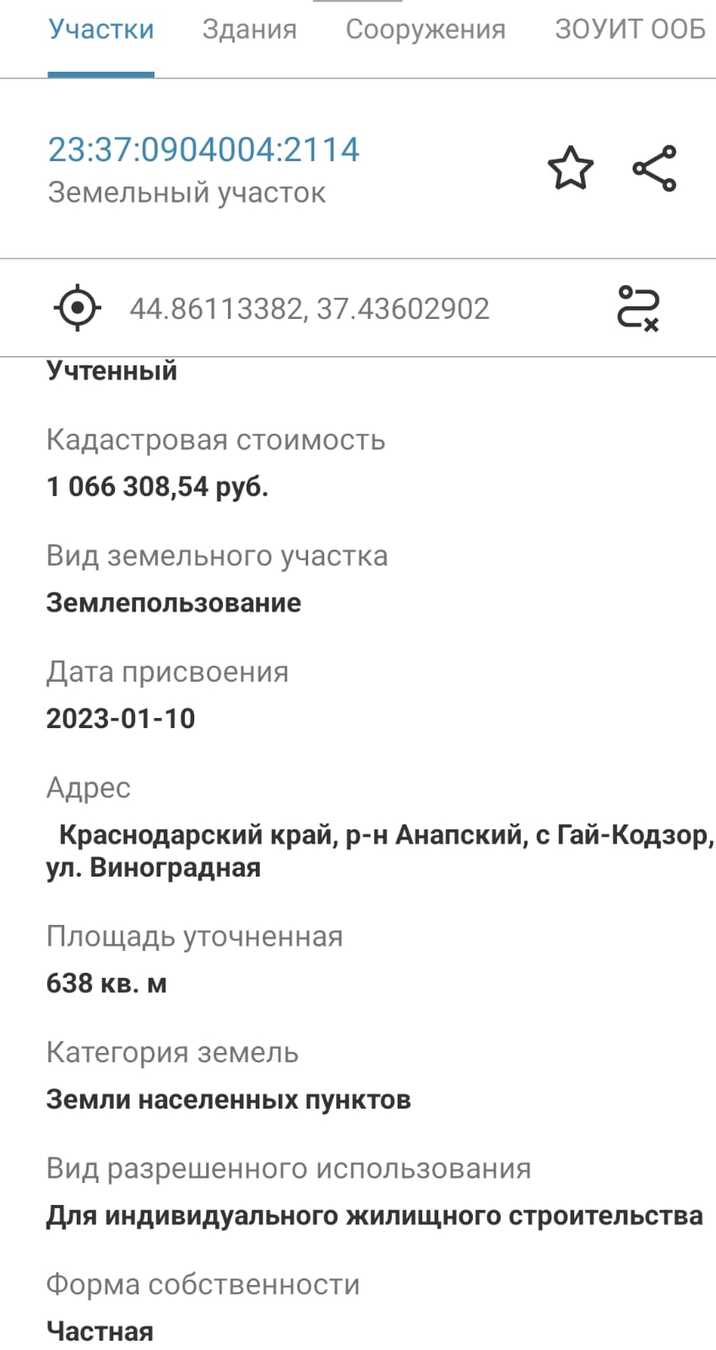Share this land plot
Viewport: 716px width, 1350px height.
(x=655, y=168)
